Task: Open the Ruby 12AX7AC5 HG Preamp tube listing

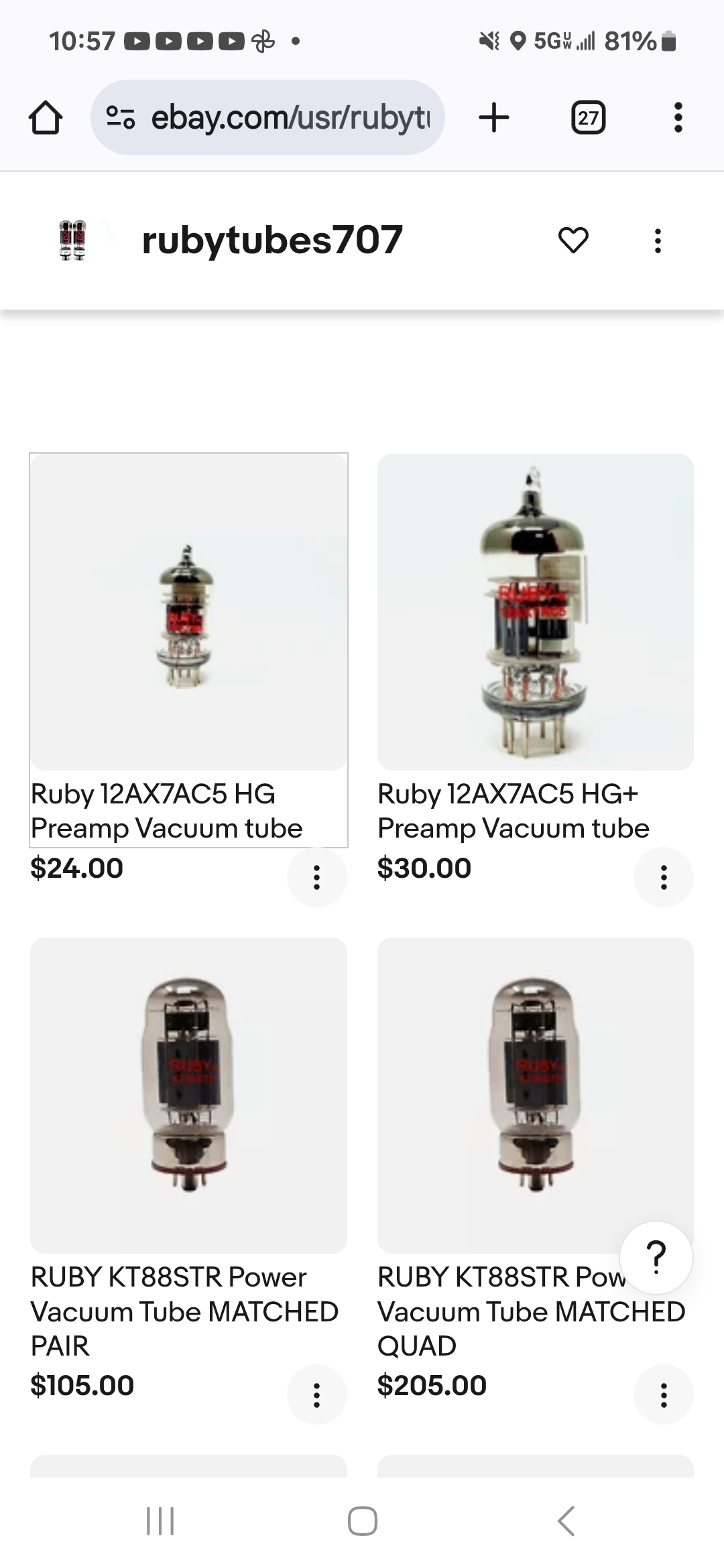Action: 188,612
